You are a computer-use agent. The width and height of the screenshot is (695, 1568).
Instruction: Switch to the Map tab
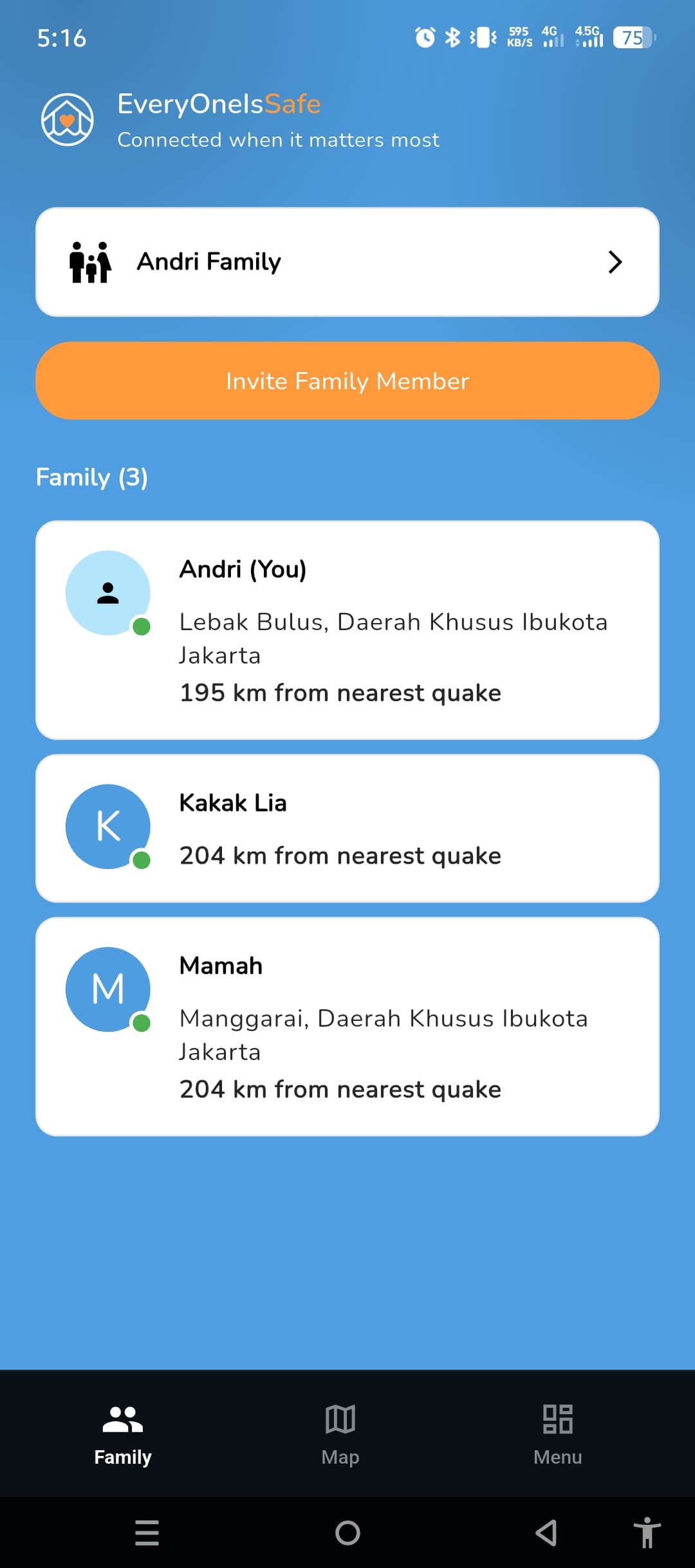click(x=340, y=1432)
